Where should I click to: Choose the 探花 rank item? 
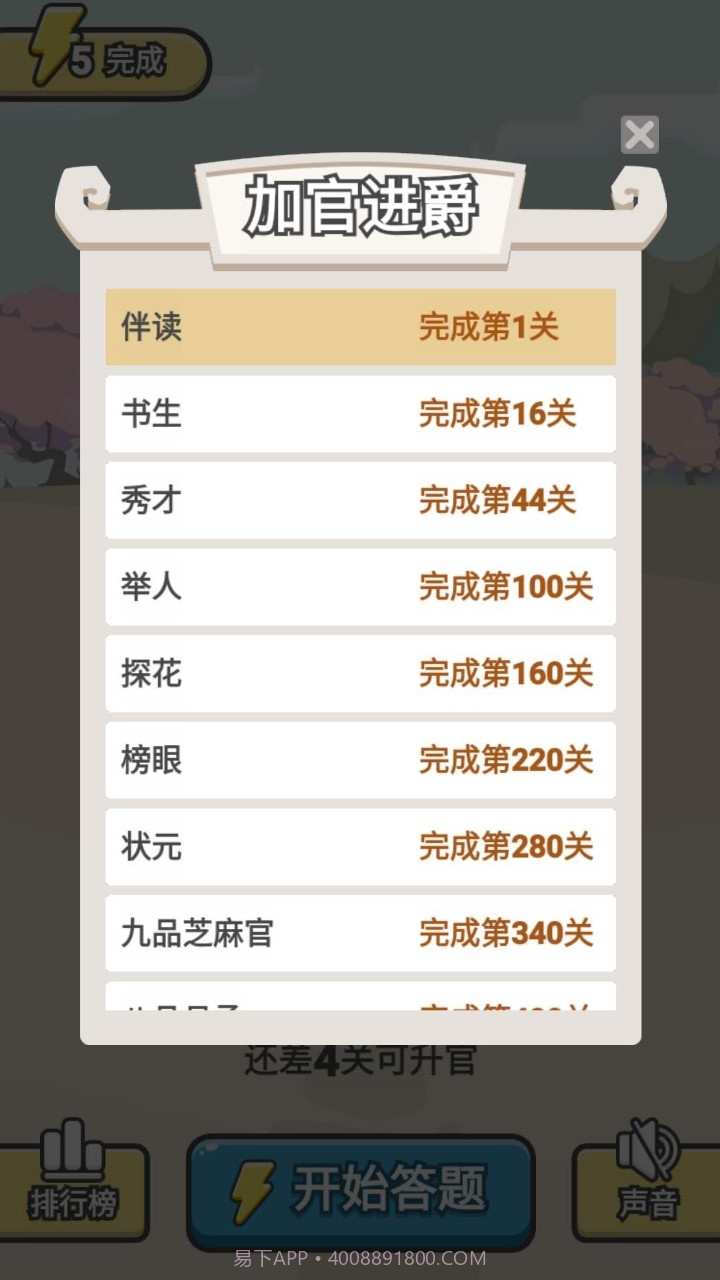point(360,673)
